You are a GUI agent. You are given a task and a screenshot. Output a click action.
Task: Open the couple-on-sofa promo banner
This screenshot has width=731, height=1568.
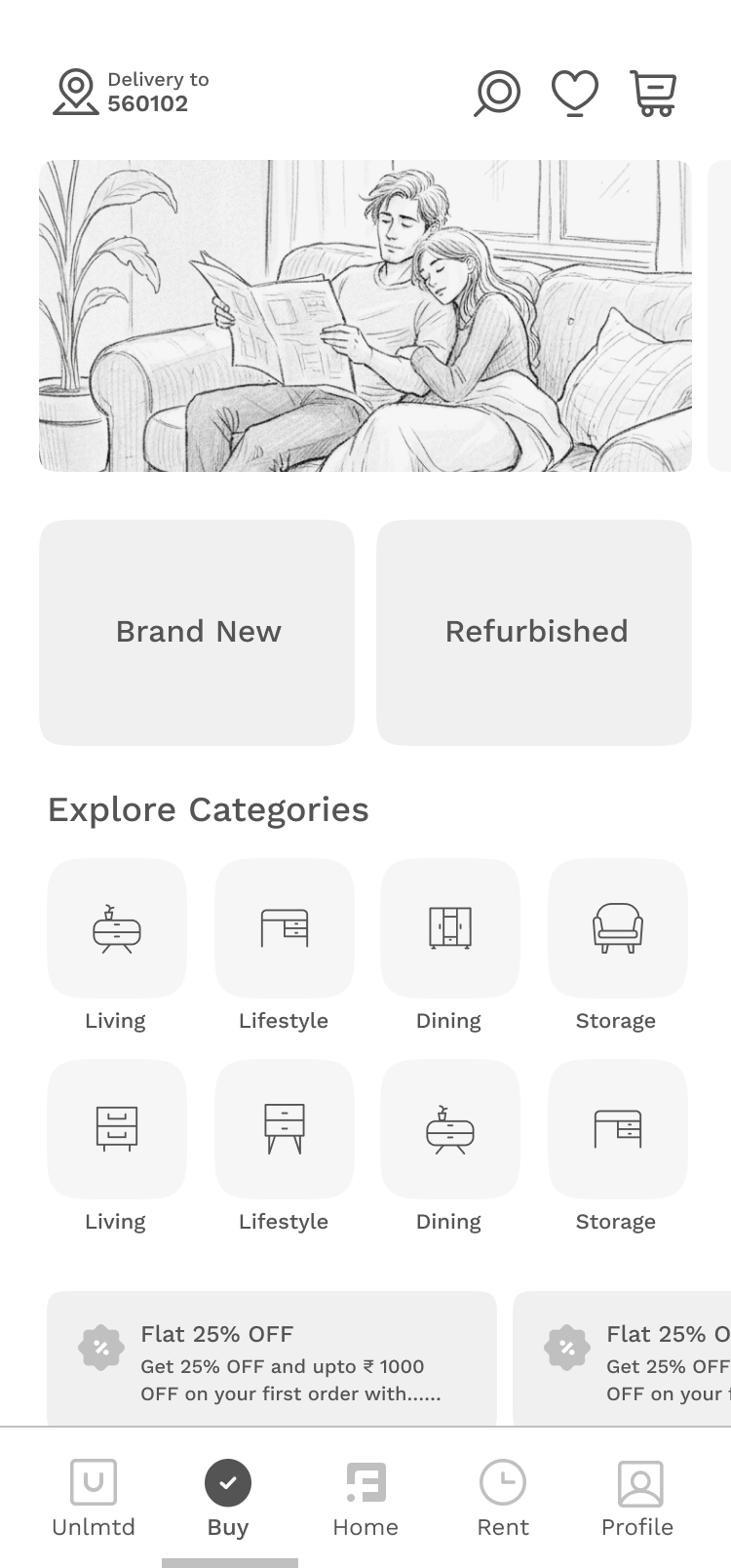[x=365, y=316]
